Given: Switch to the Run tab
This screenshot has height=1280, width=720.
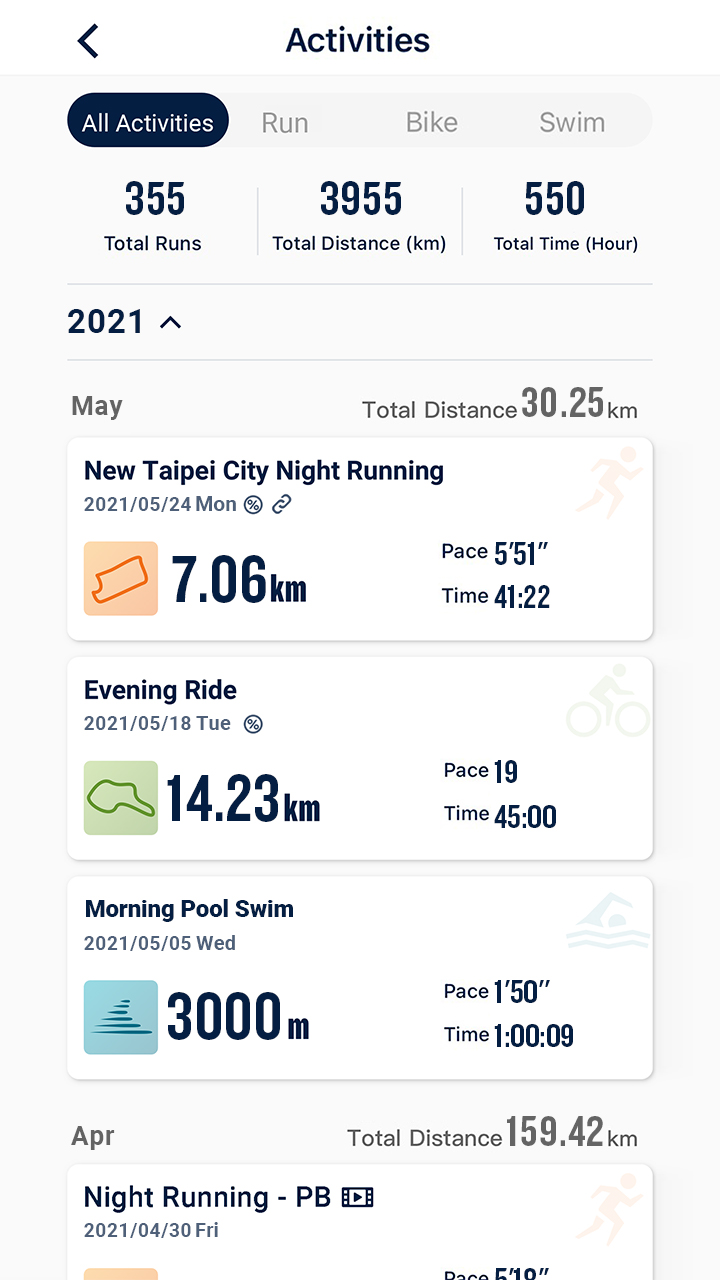Looking at the screenshot, I should pyautogui.click(x=285, y=122).
